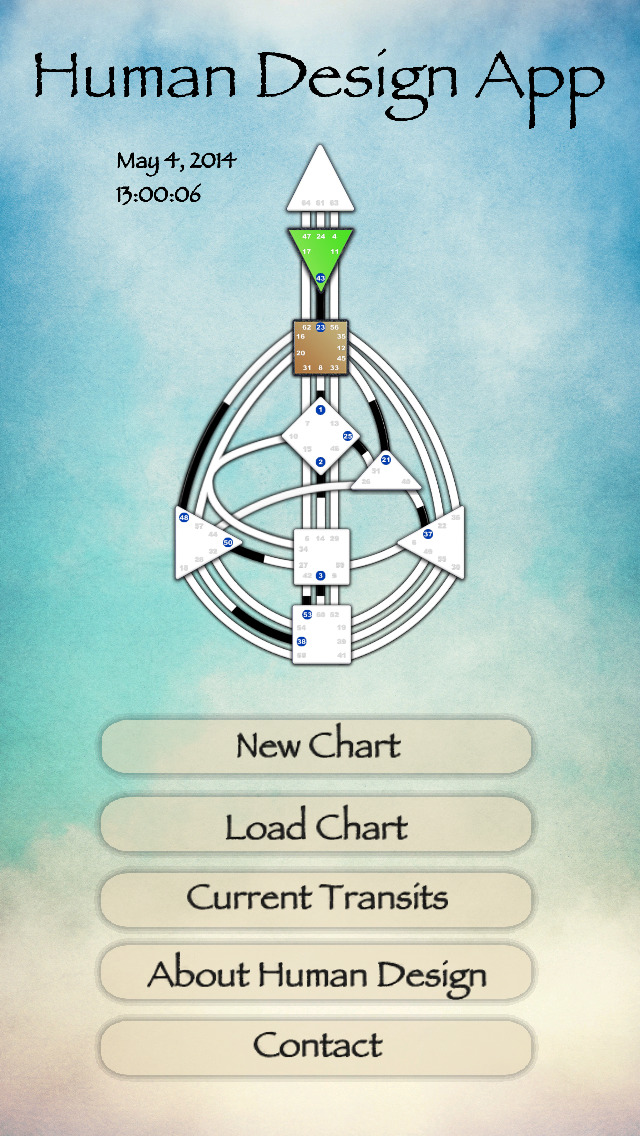The width and height of the screenshot is (640, 1136).
Task: Go to the Contact page
Action: [x=316, y=1046]
